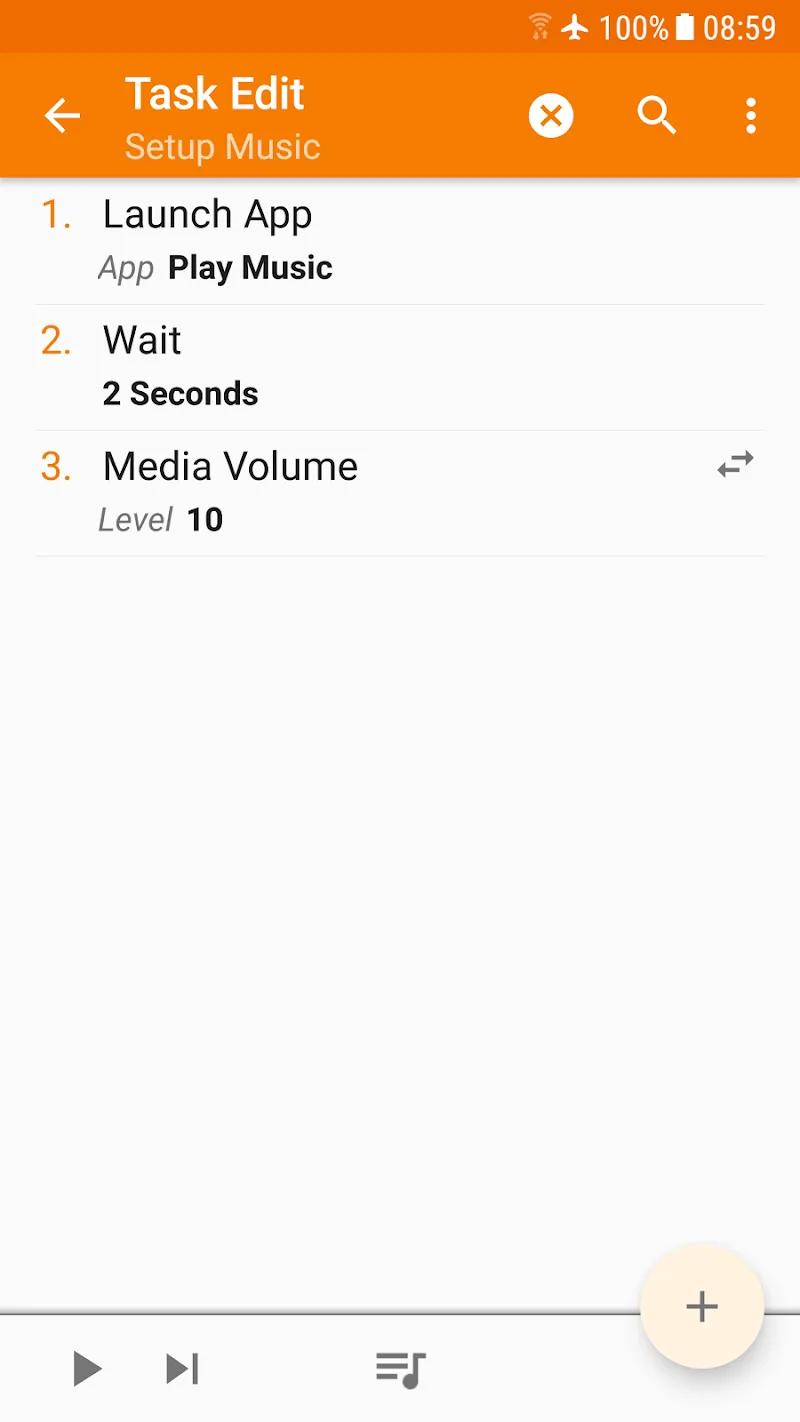
Task: Select Level 10 under Media Volume
Action: 160,519
